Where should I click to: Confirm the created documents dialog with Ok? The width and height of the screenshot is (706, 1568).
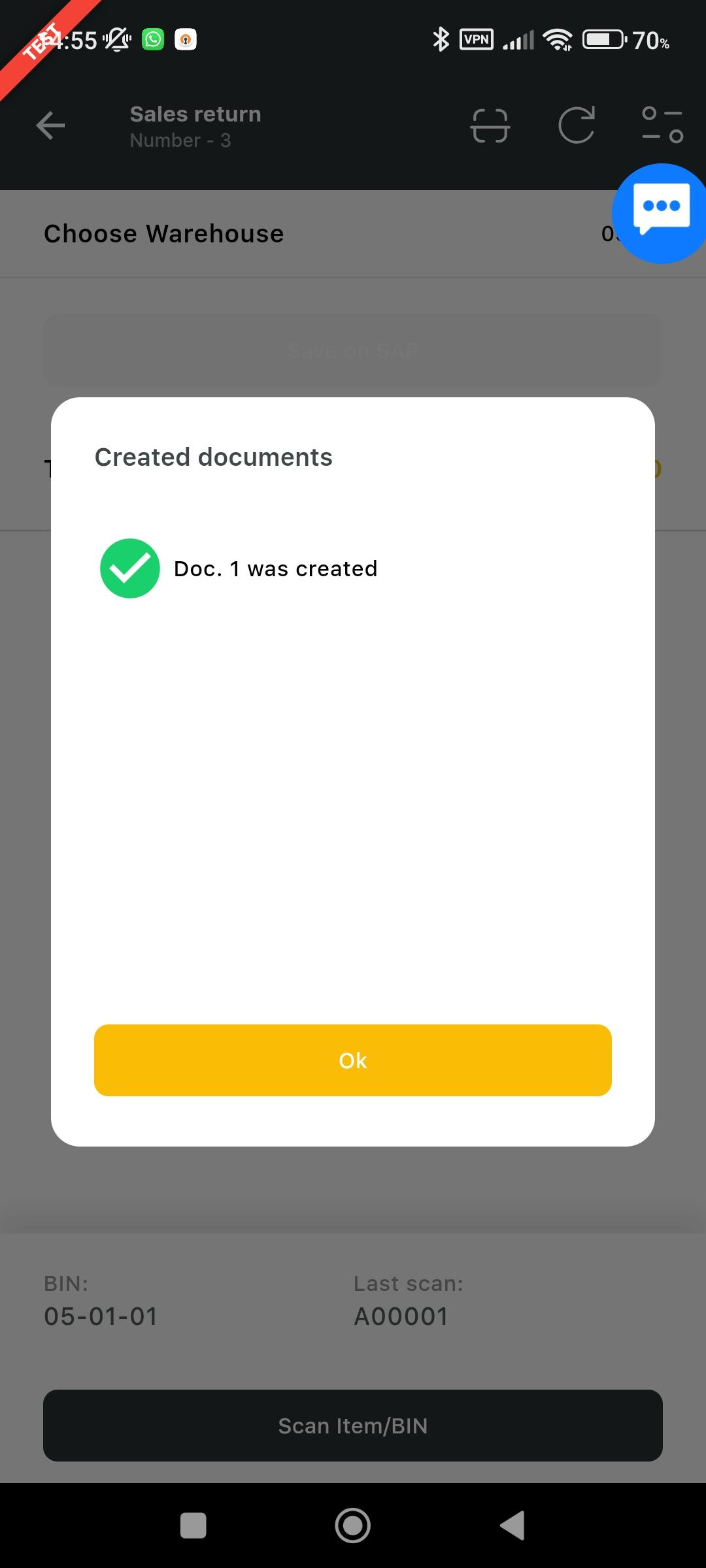coord(353,1060)
